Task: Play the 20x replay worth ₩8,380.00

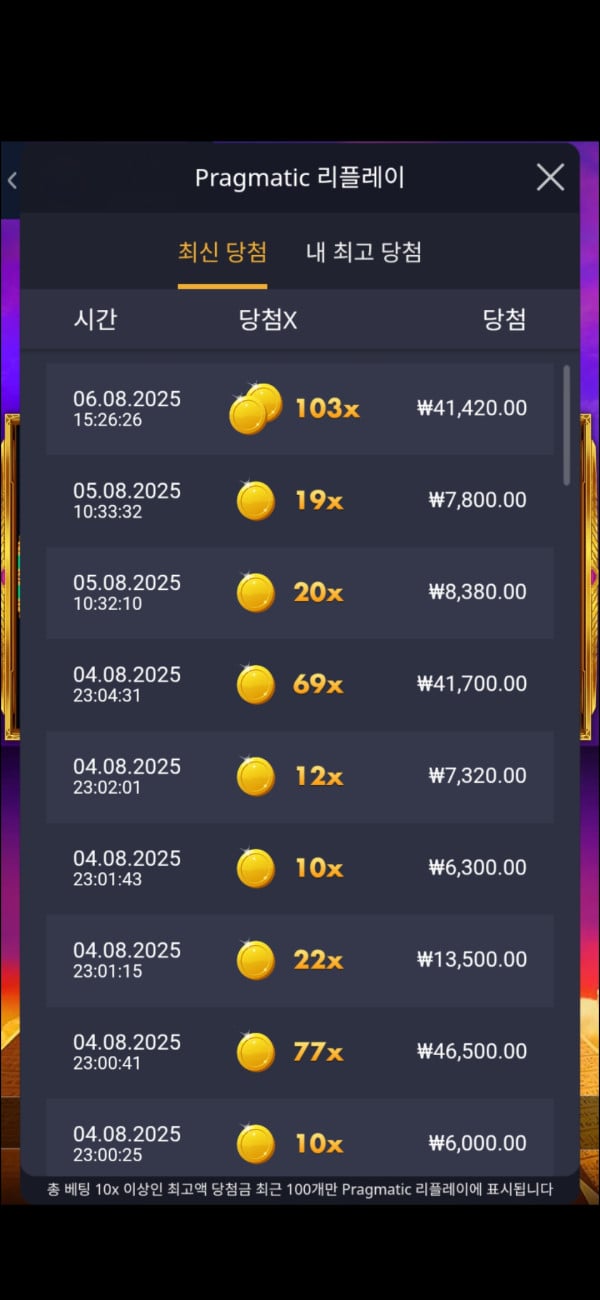Action: pos(299,592)
